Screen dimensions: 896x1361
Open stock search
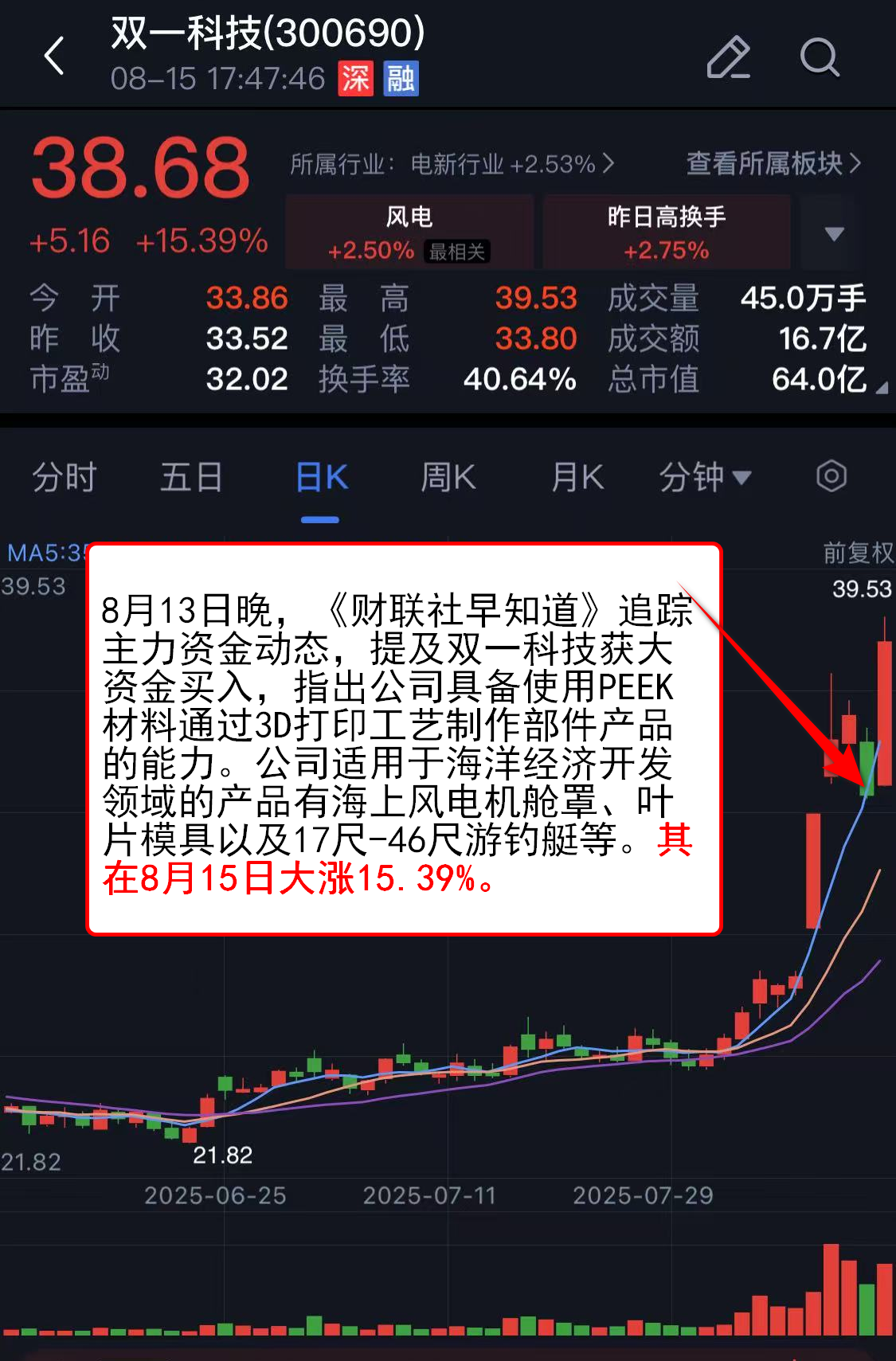click(x=820, y=57)
